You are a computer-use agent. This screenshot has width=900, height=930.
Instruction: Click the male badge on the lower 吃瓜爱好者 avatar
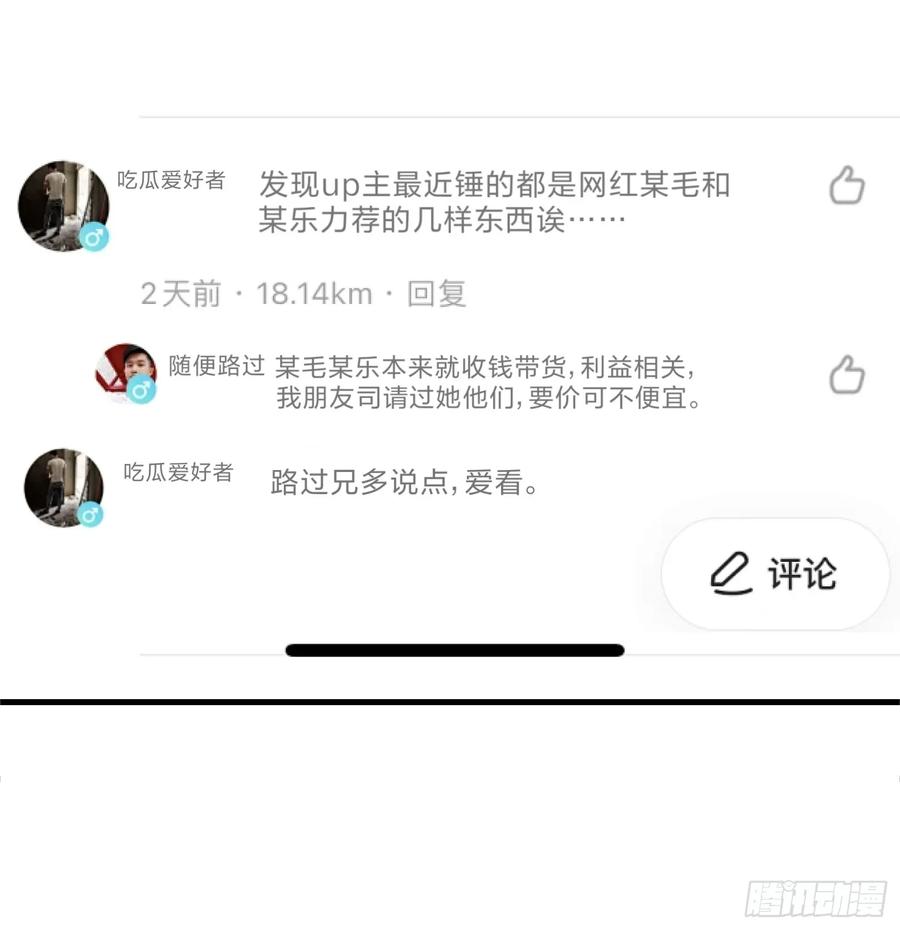[x=91, y=516]
